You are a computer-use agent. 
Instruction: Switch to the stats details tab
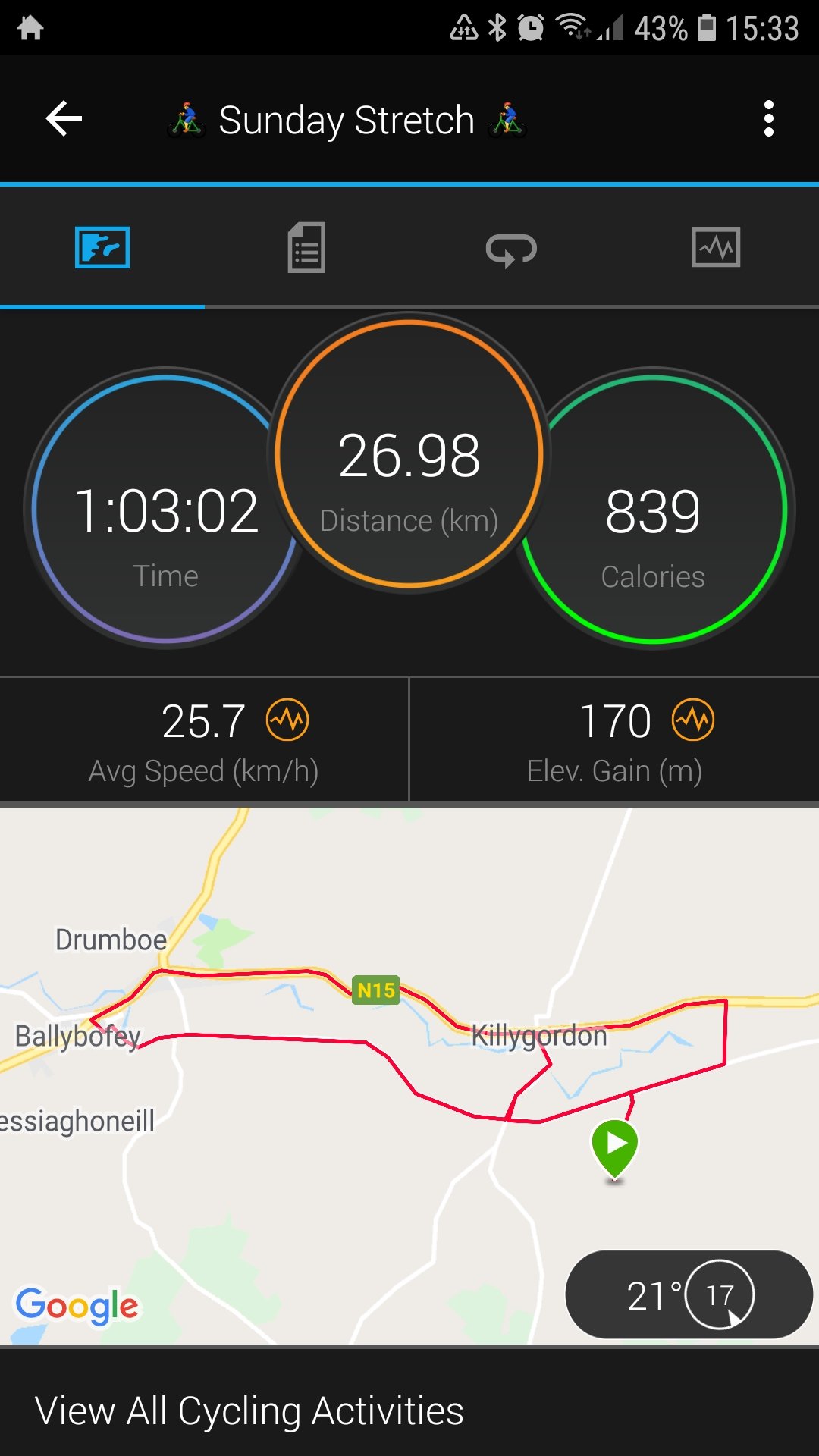306,248
